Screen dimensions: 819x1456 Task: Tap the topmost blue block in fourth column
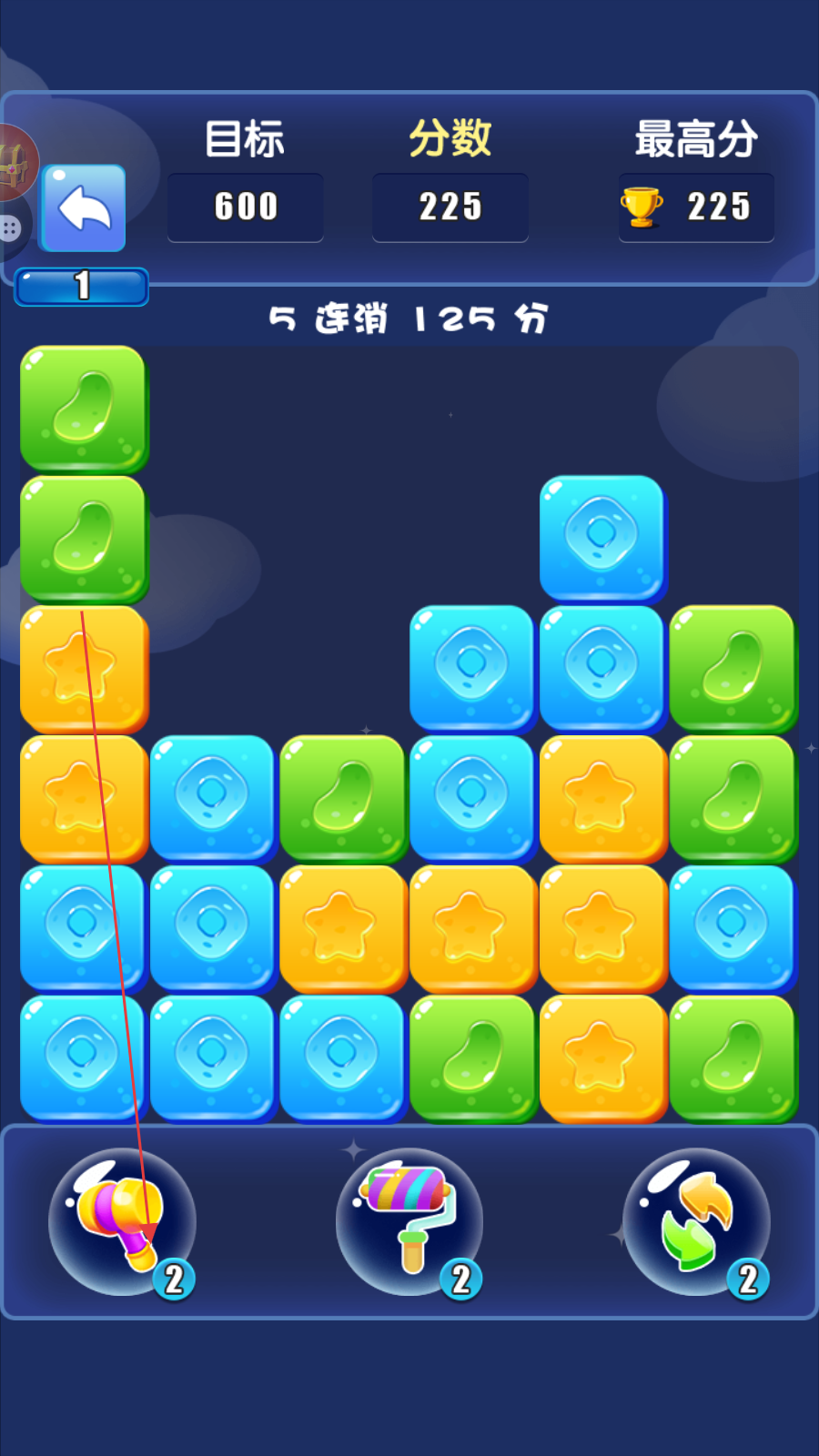(471, 668)
